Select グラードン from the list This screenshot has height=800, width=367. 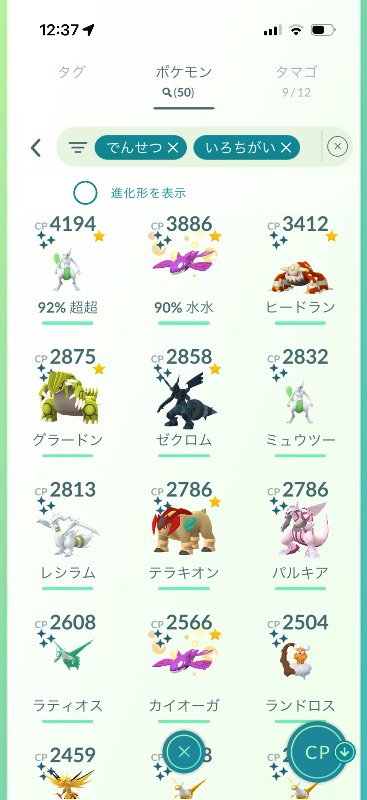point(67,402)
